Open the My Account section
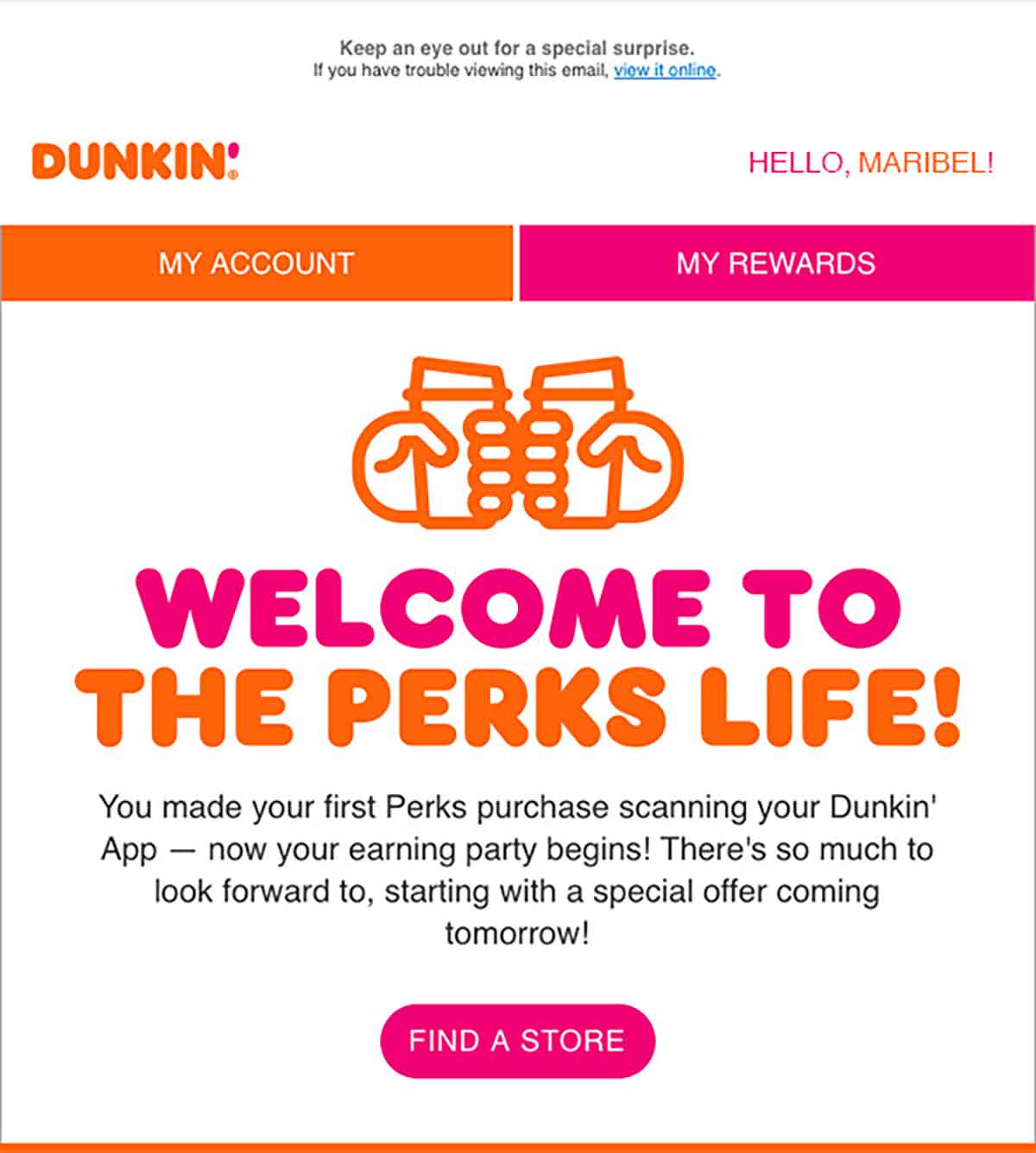 (256, 263)
